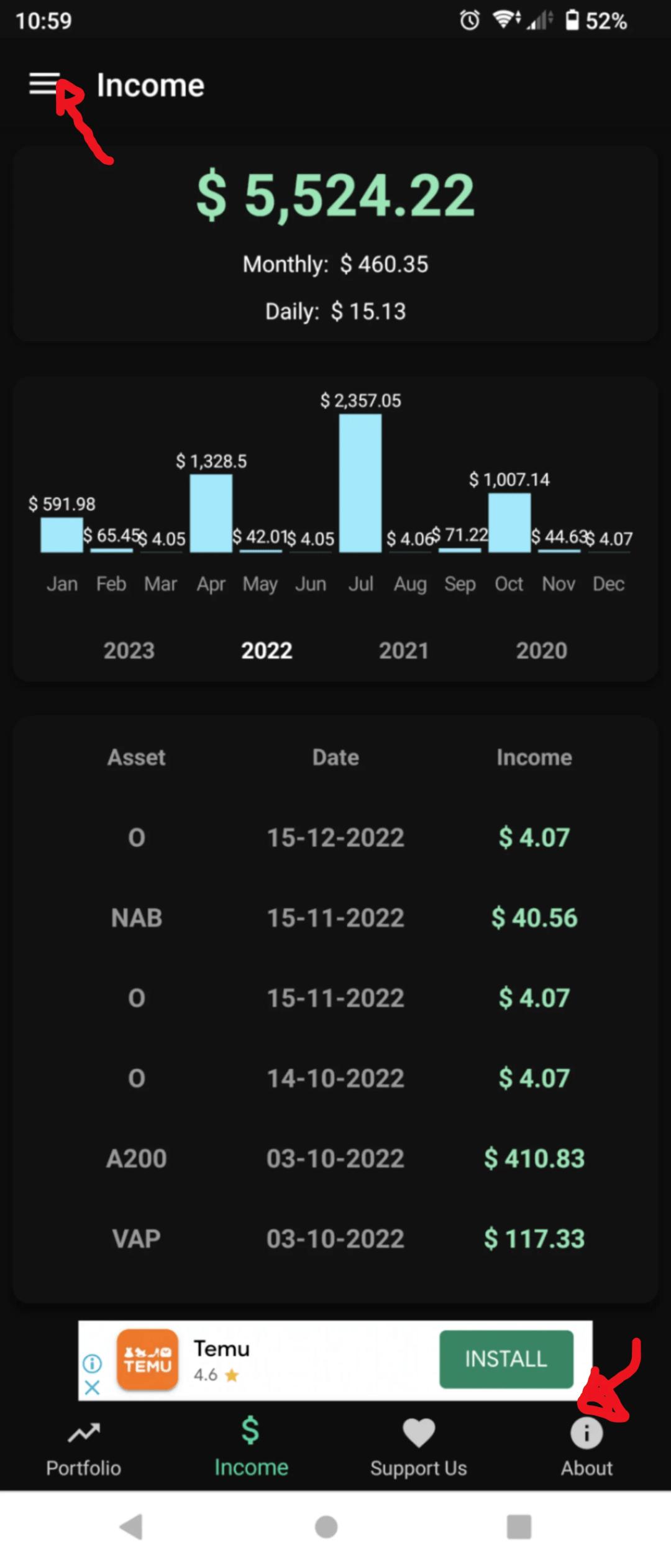
Task: Go to the system home screen
Action: [326, 1526]
